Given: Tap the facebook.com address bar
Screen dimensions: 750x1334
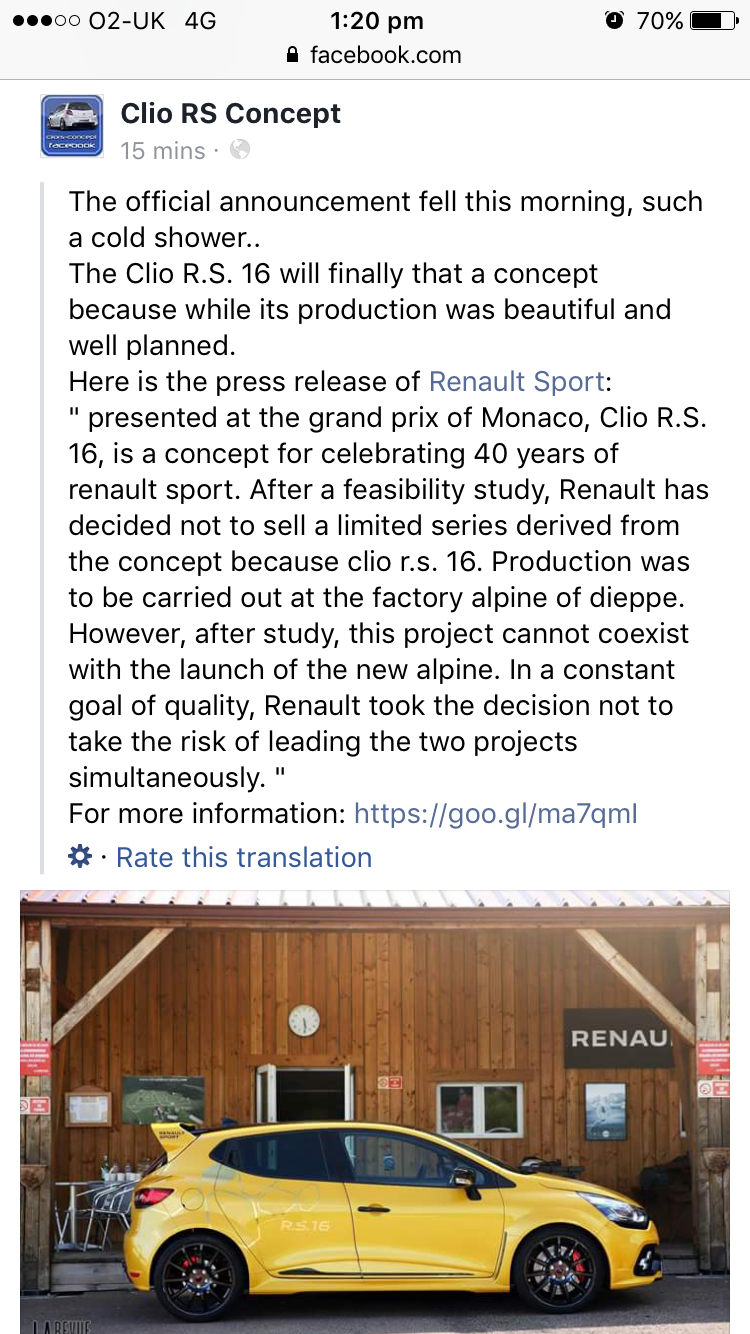Looking at the screenshot, I should pos(375,55).
